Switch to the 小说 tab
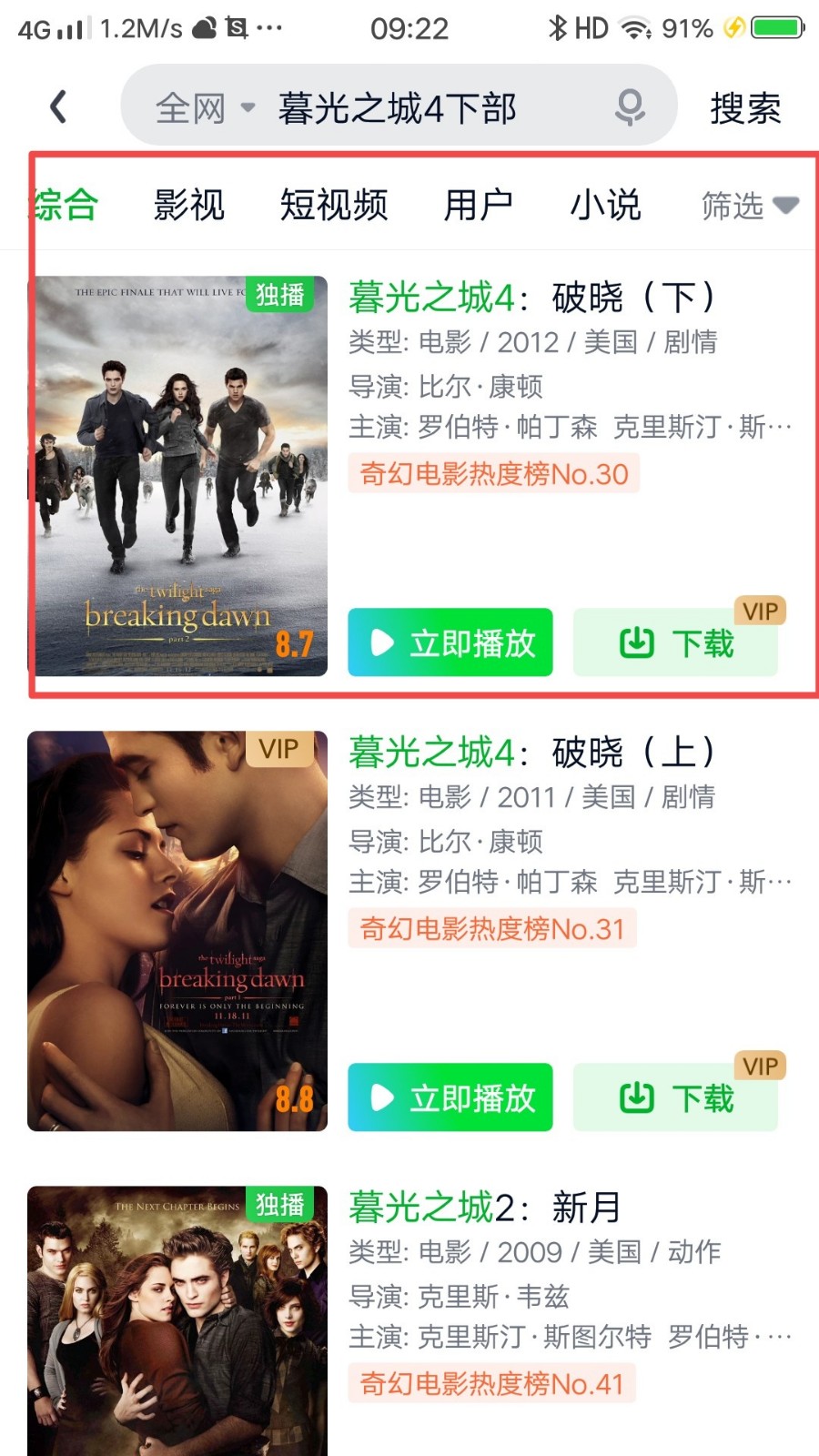 coord(606,206)
